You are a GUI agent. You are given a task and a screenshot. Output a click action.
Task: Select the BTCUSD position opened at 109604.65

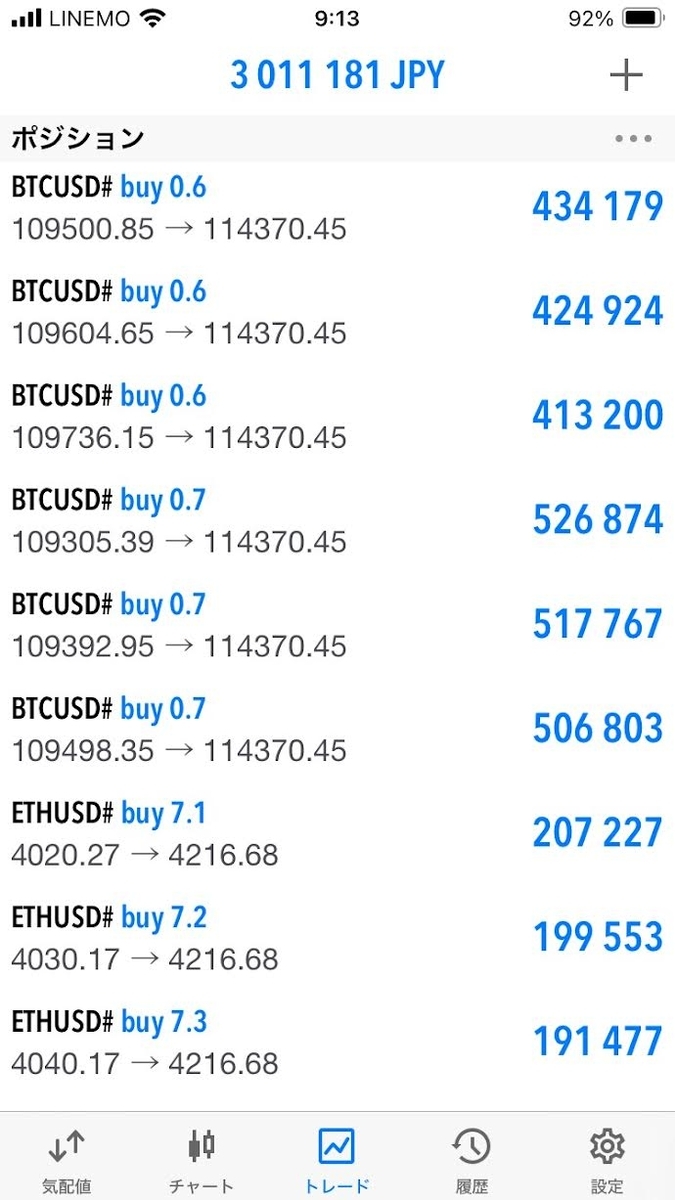point(337,312)
